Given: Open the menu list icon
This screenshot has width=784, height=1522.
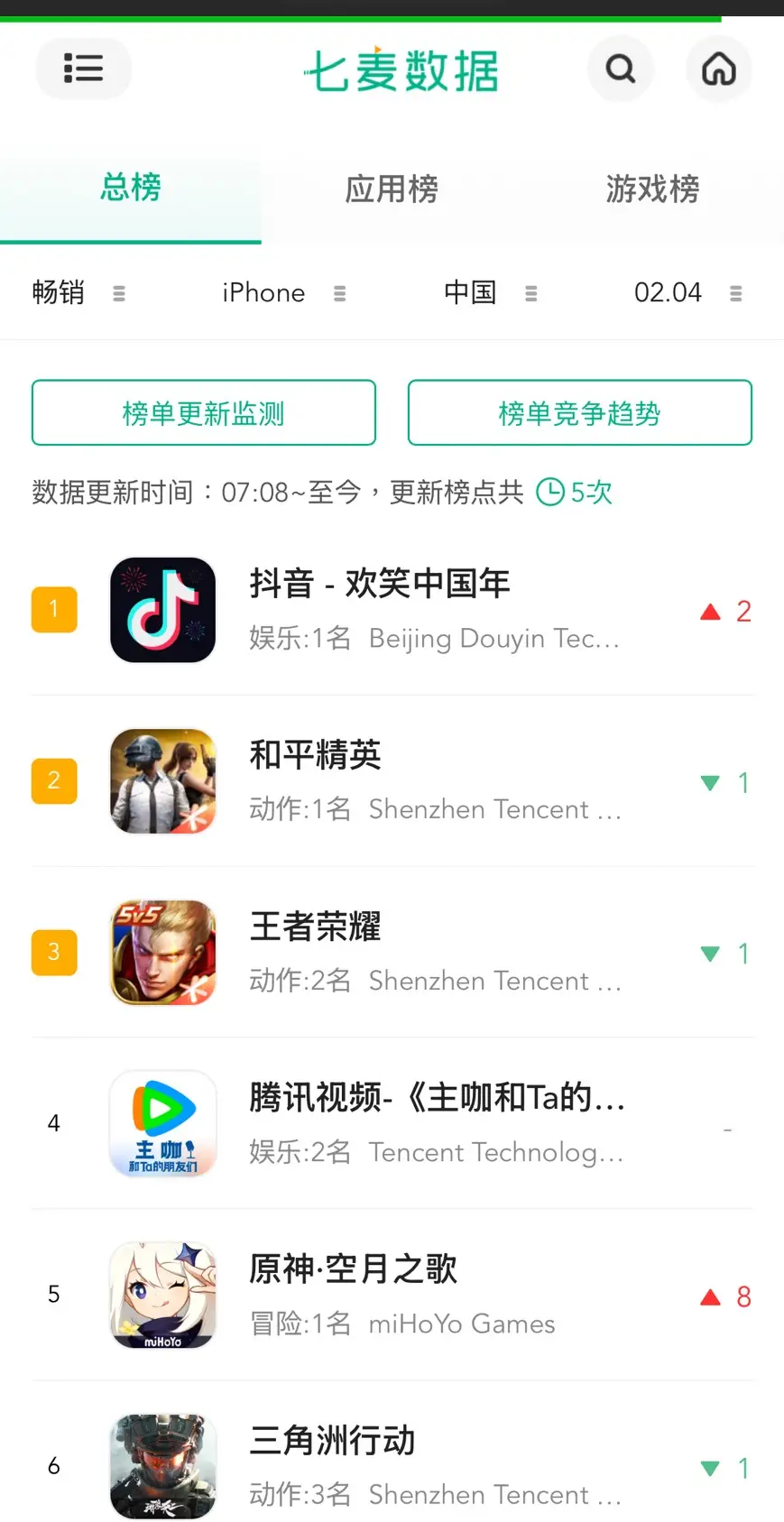Looking at the screenshot, I should [83, 69].
